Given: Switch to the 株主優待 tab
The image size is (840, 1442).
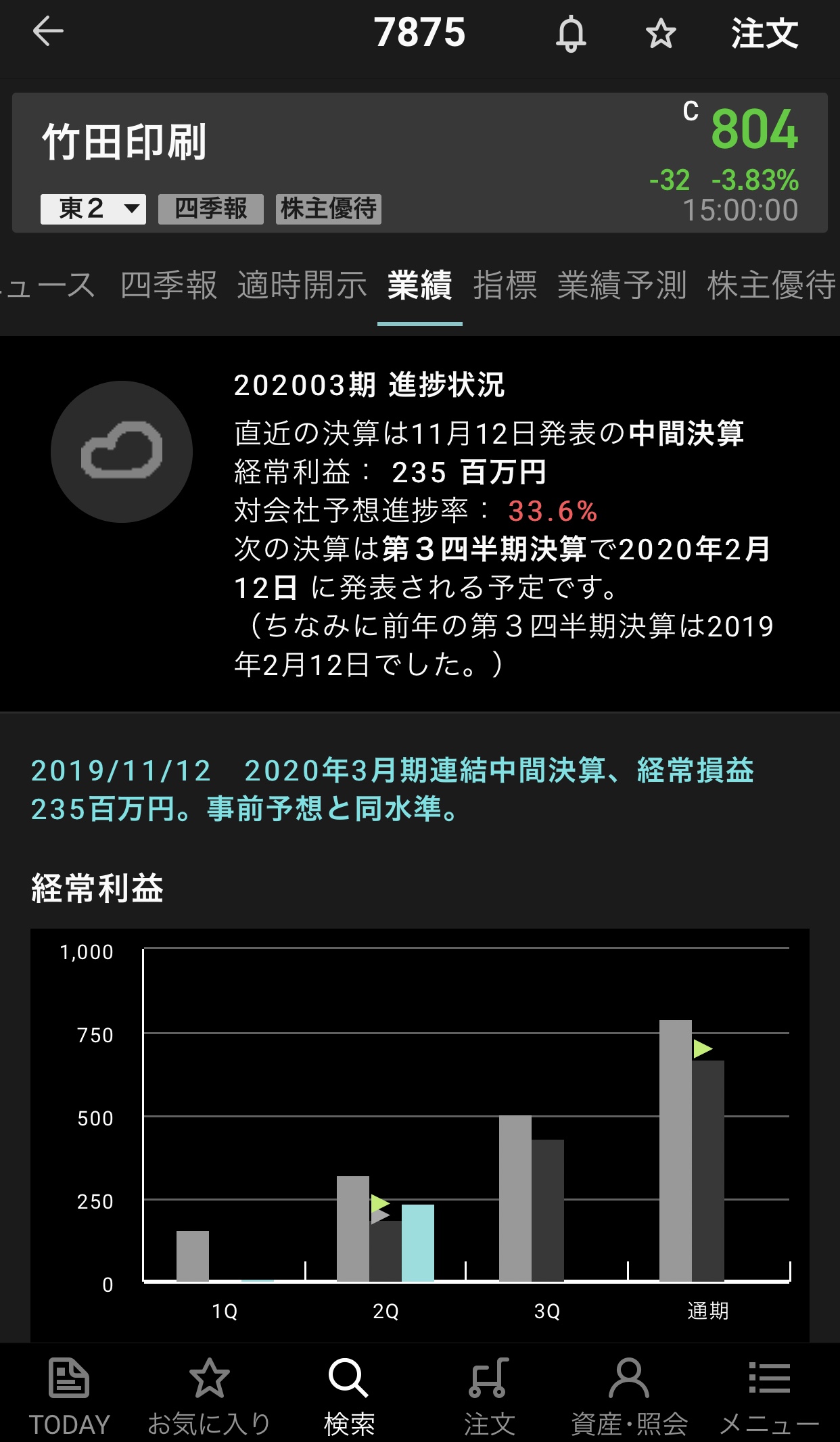Looking at the screenshot, I should click(771, 285).
